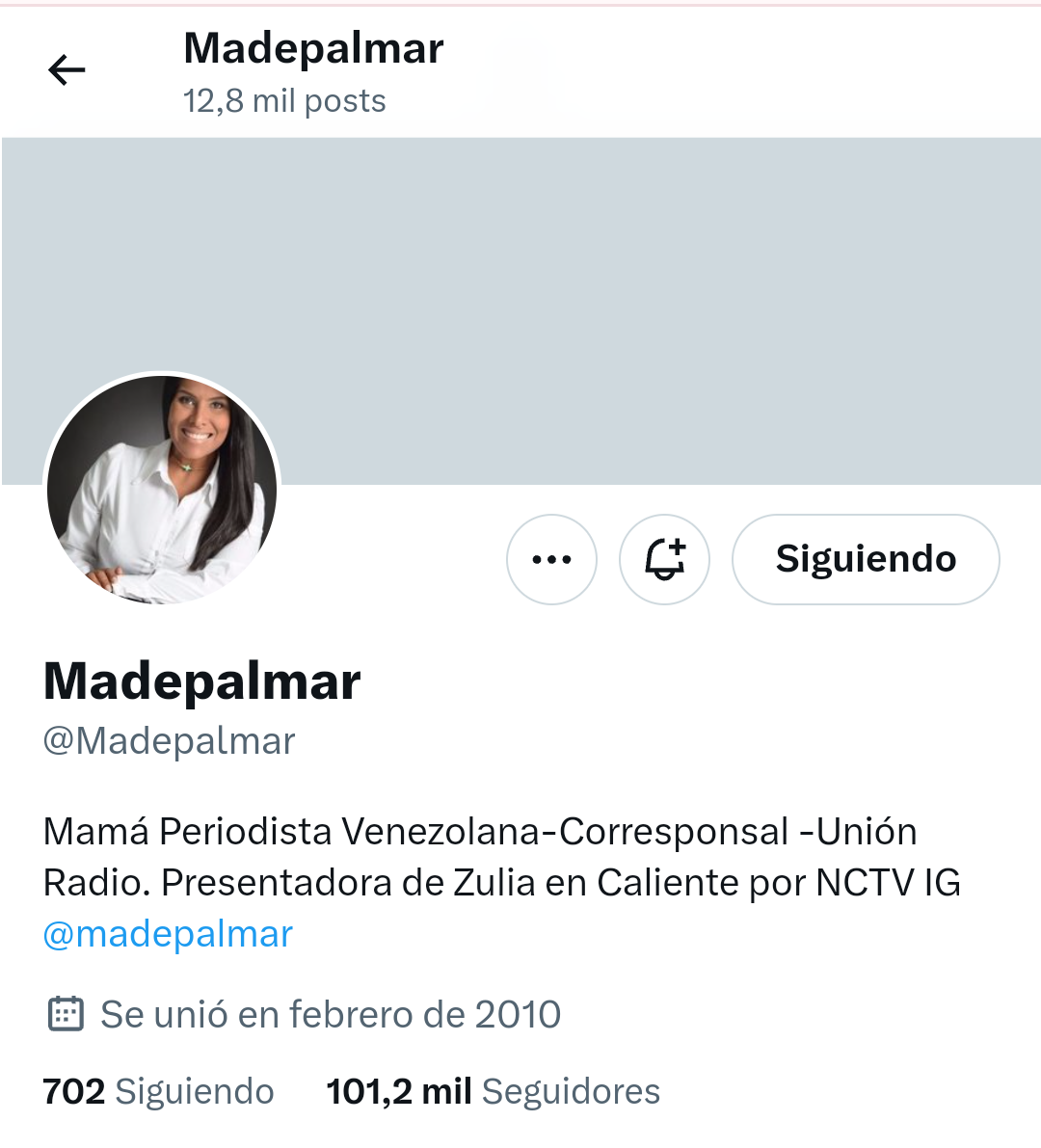Go back using the arrow icon
This screenshot has height=1148, width=1041.
(67, 70)
